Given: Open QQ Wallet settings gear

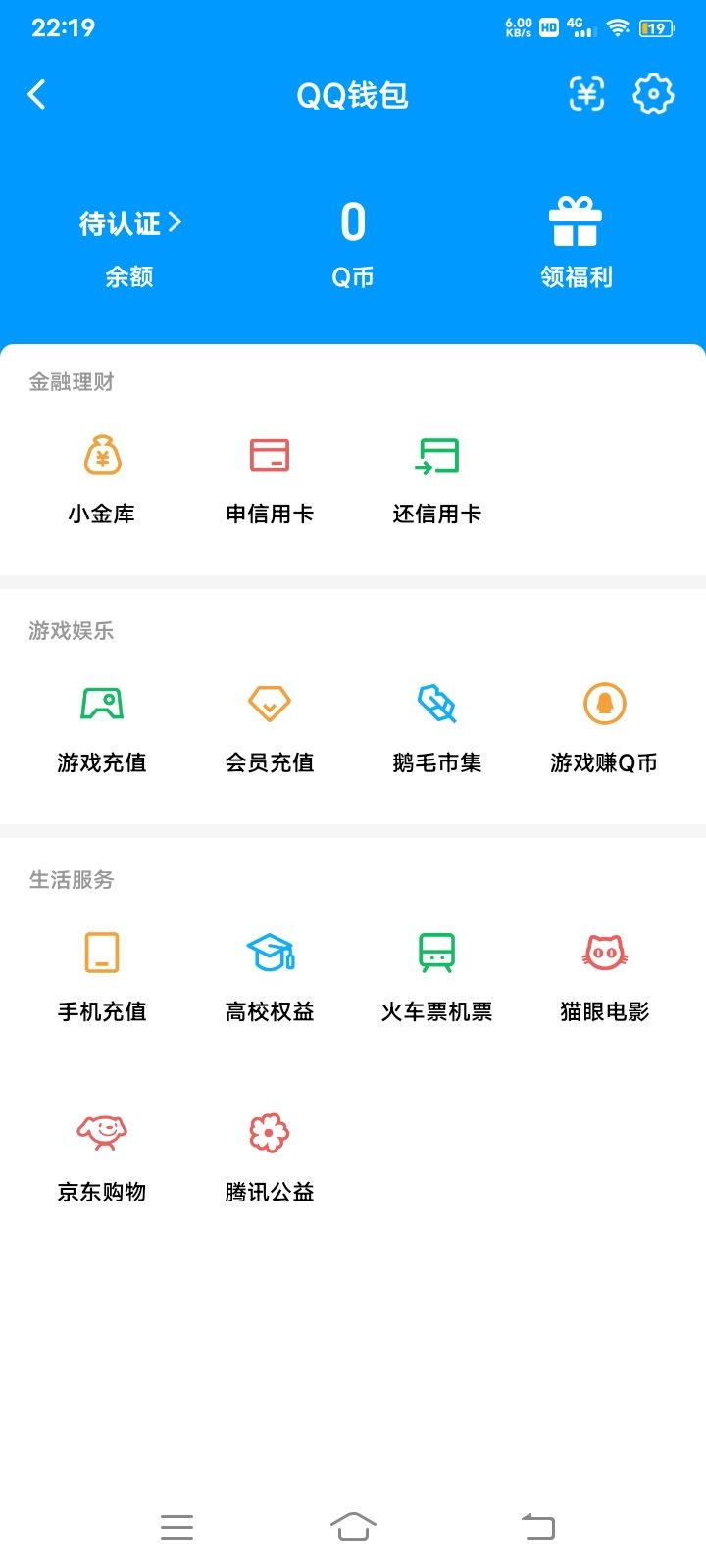Looking at the screenshot, I should (x=652, y=94).
